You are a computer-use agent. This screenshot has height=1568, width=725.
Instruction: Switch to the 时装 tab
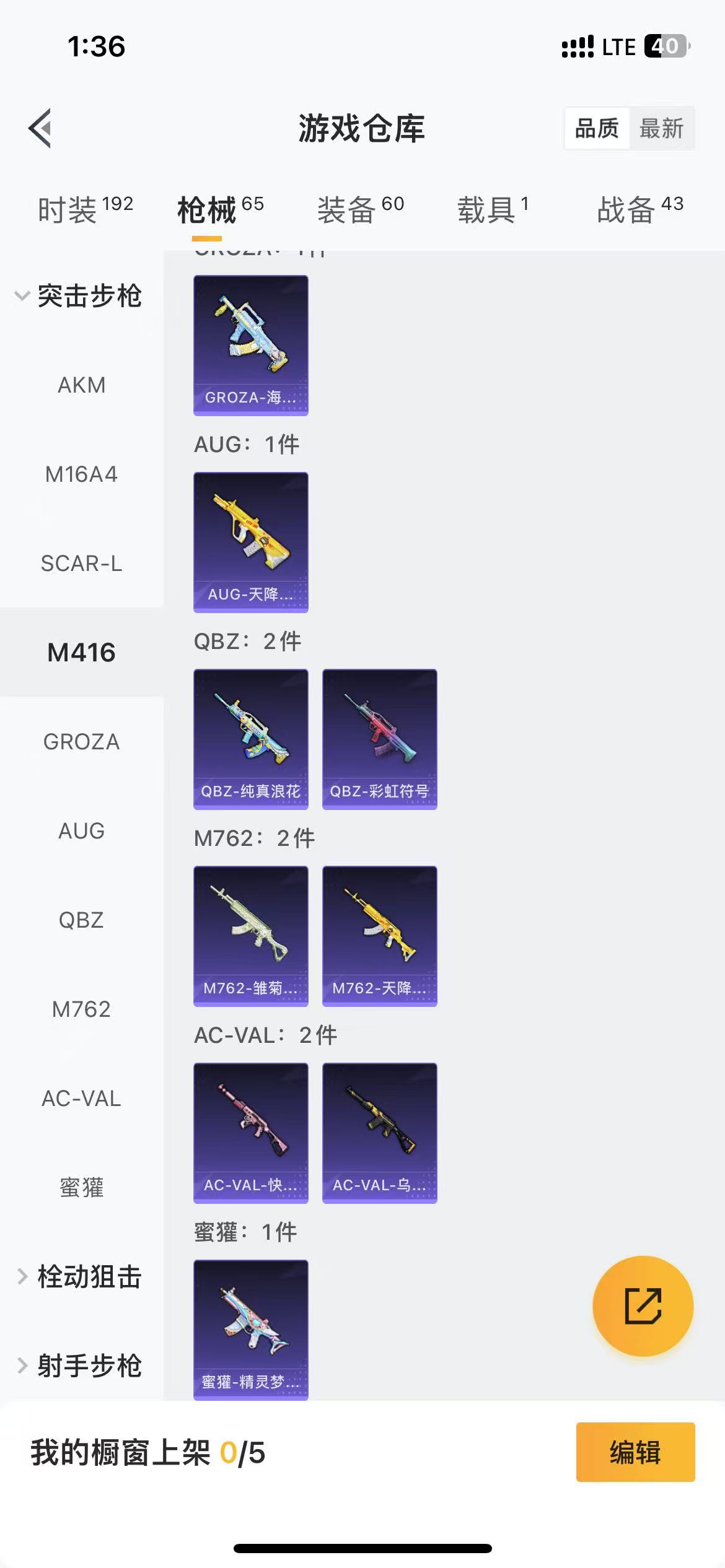(x=86, y=209)
